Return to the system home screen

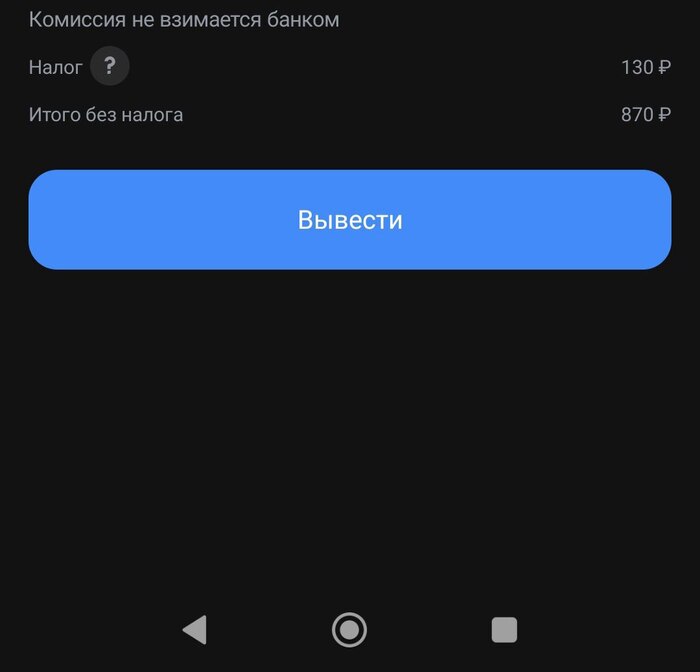(349, 629)
